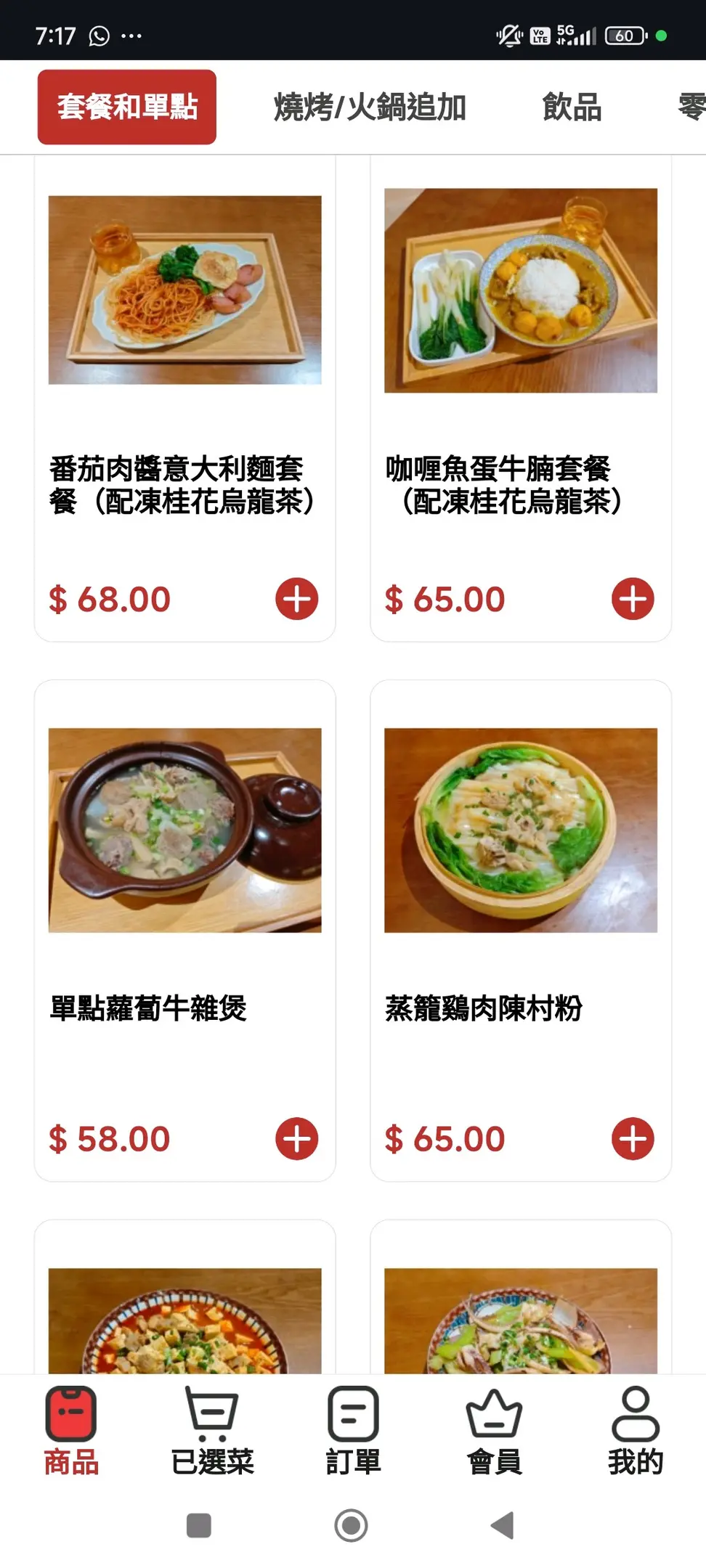View details of 蒸籠雞肉陳村粉
This screenshot has width=706, height=1568.
pos(521,830)
